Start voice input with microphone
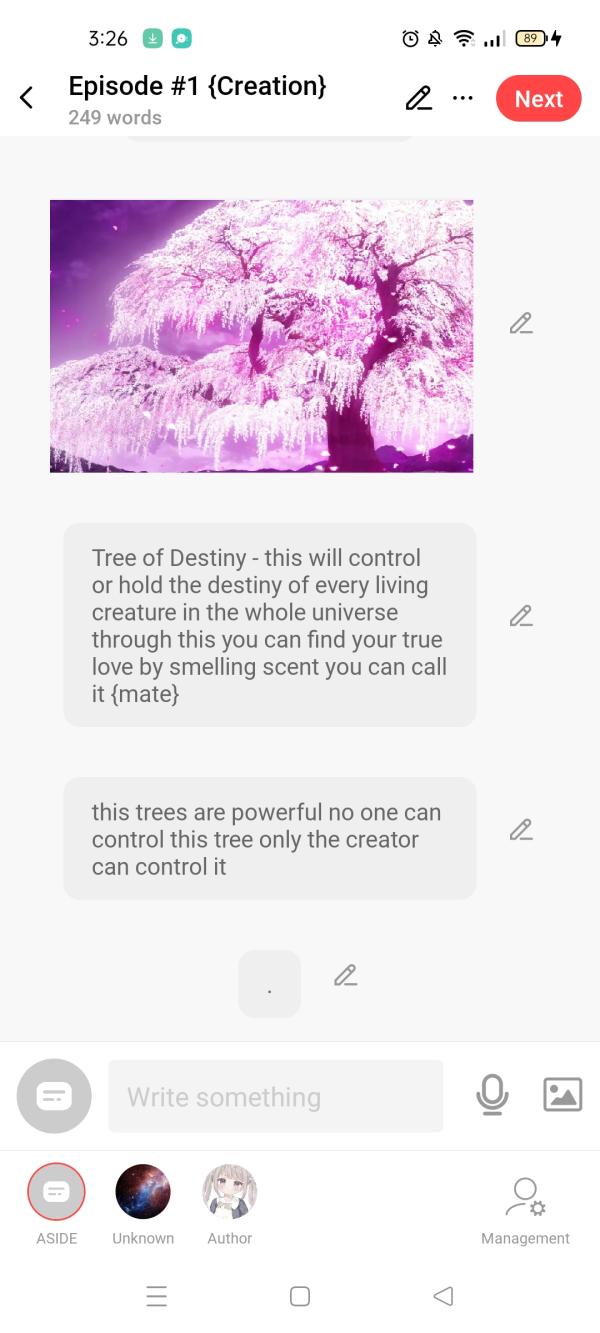The width and height of the screenshot is (600, 1333). click(492, 1095)
